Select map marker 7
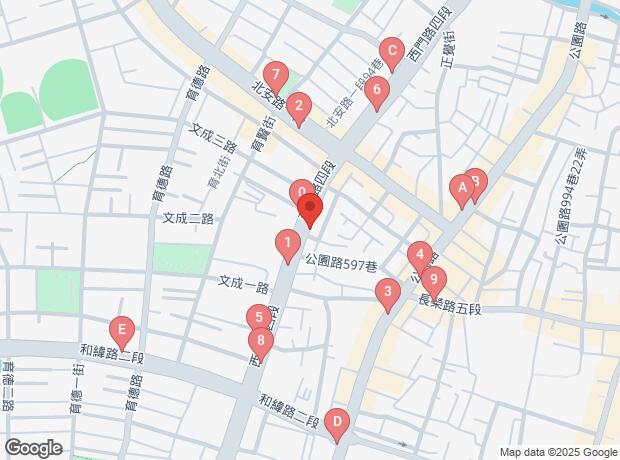This screenshot has height=460, width=620. [x=275, y=74]
